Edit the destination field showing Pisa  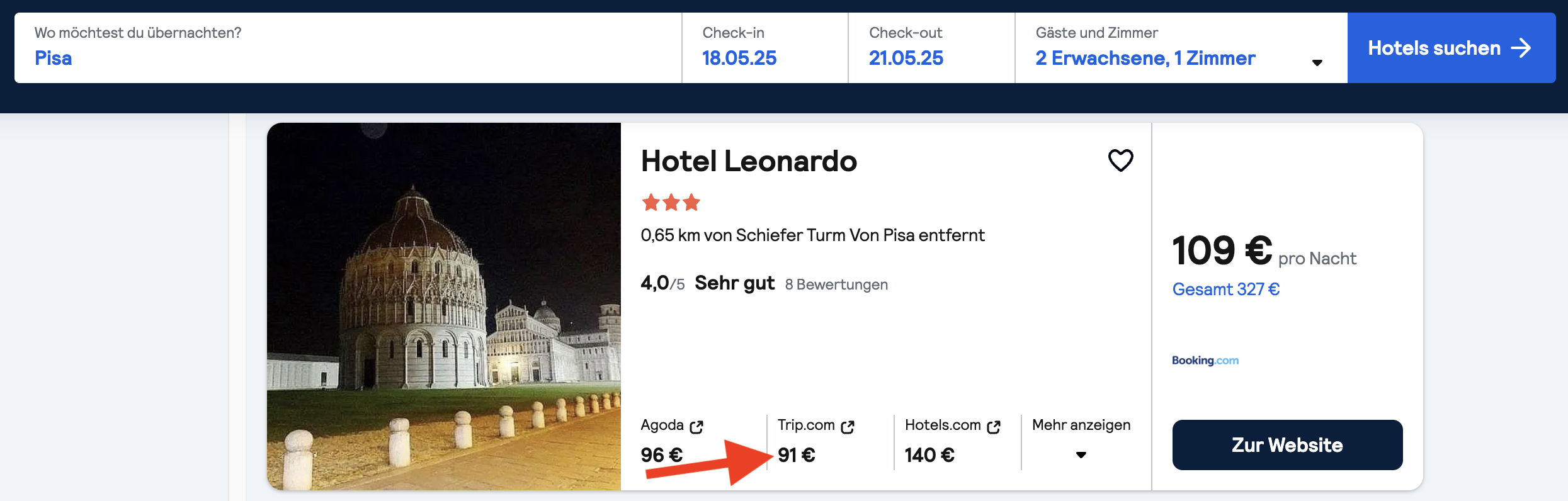(346, 49)
